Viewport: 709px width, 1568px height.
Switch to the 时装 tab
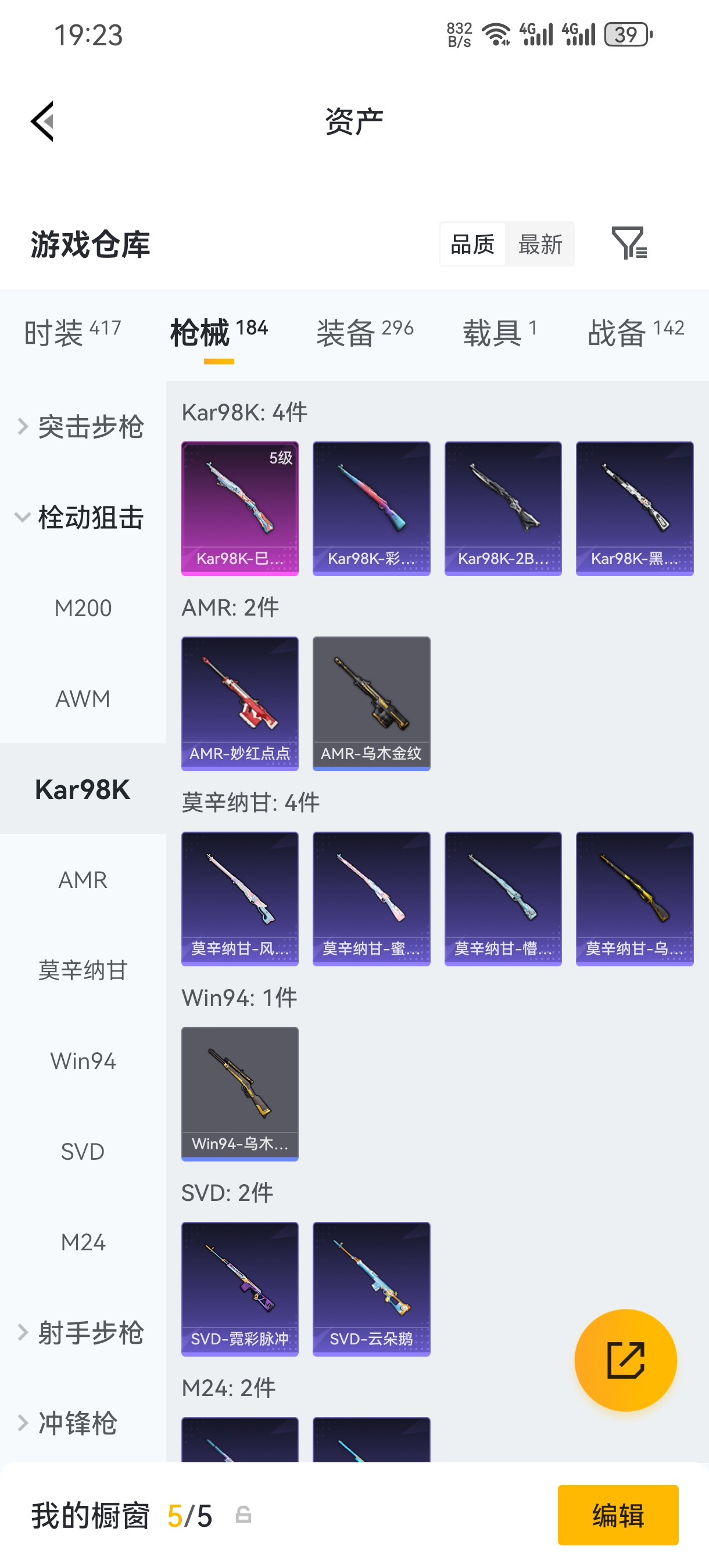pyautogui.click(x=73, y=332)
